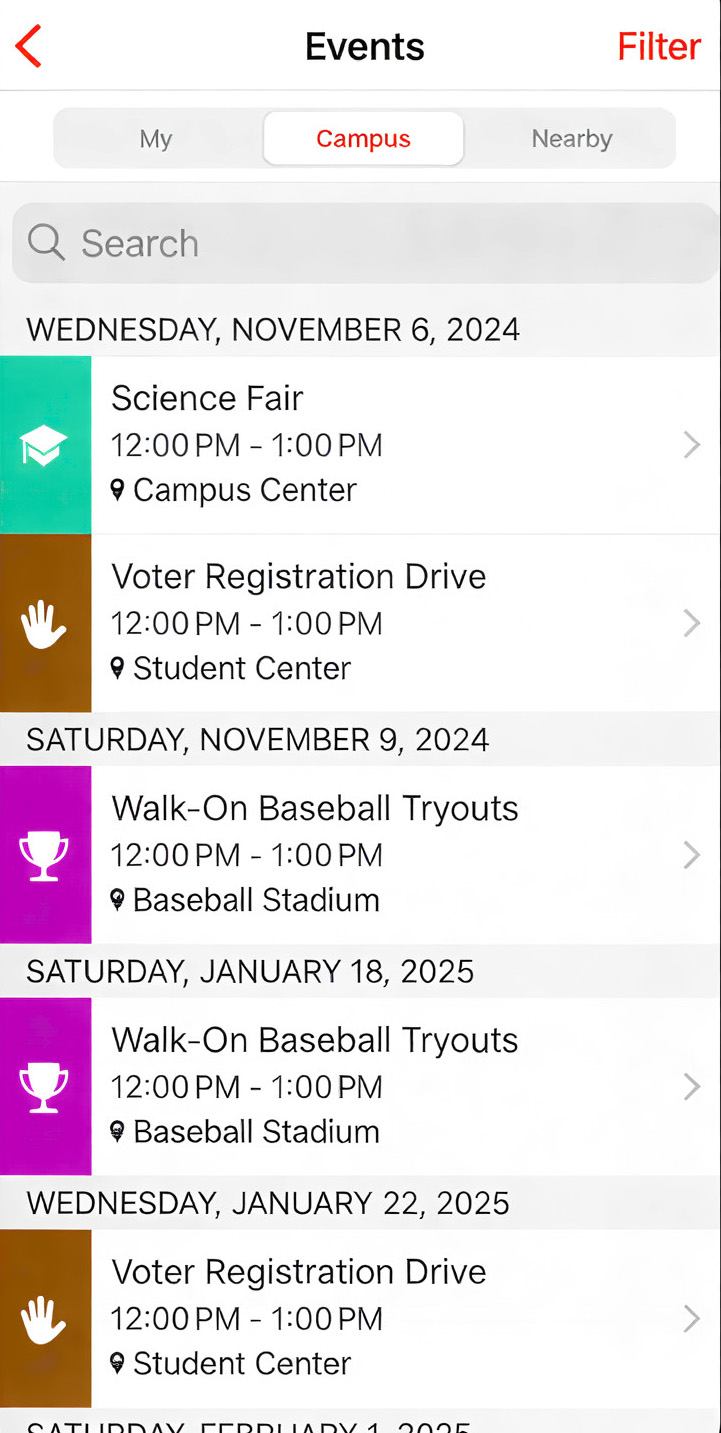Click the Events title in the header
The height and width of the screenshot is (1433, 721).
364,45
